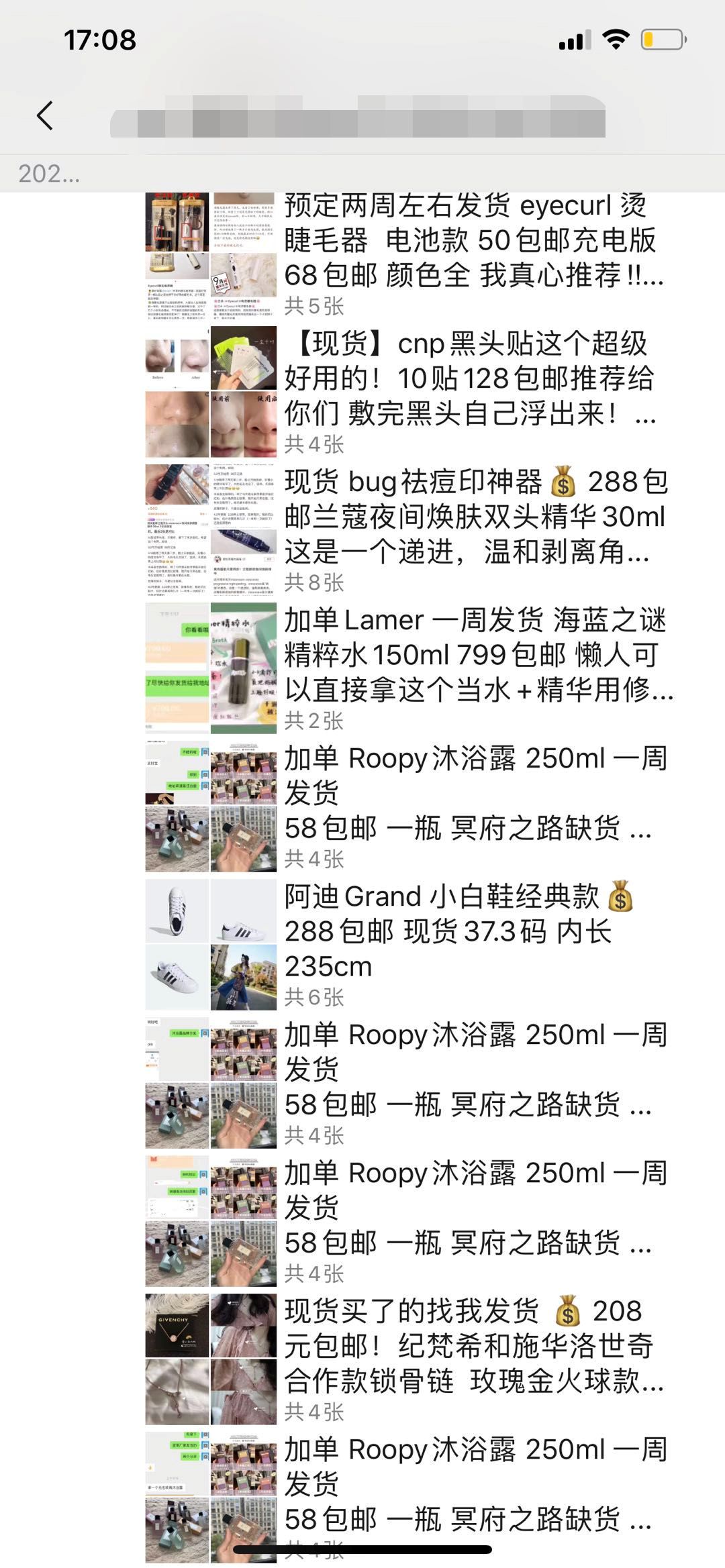Tap the clock showing 17:08
This screenshot has width=725, height=1568.
(99, 38)
